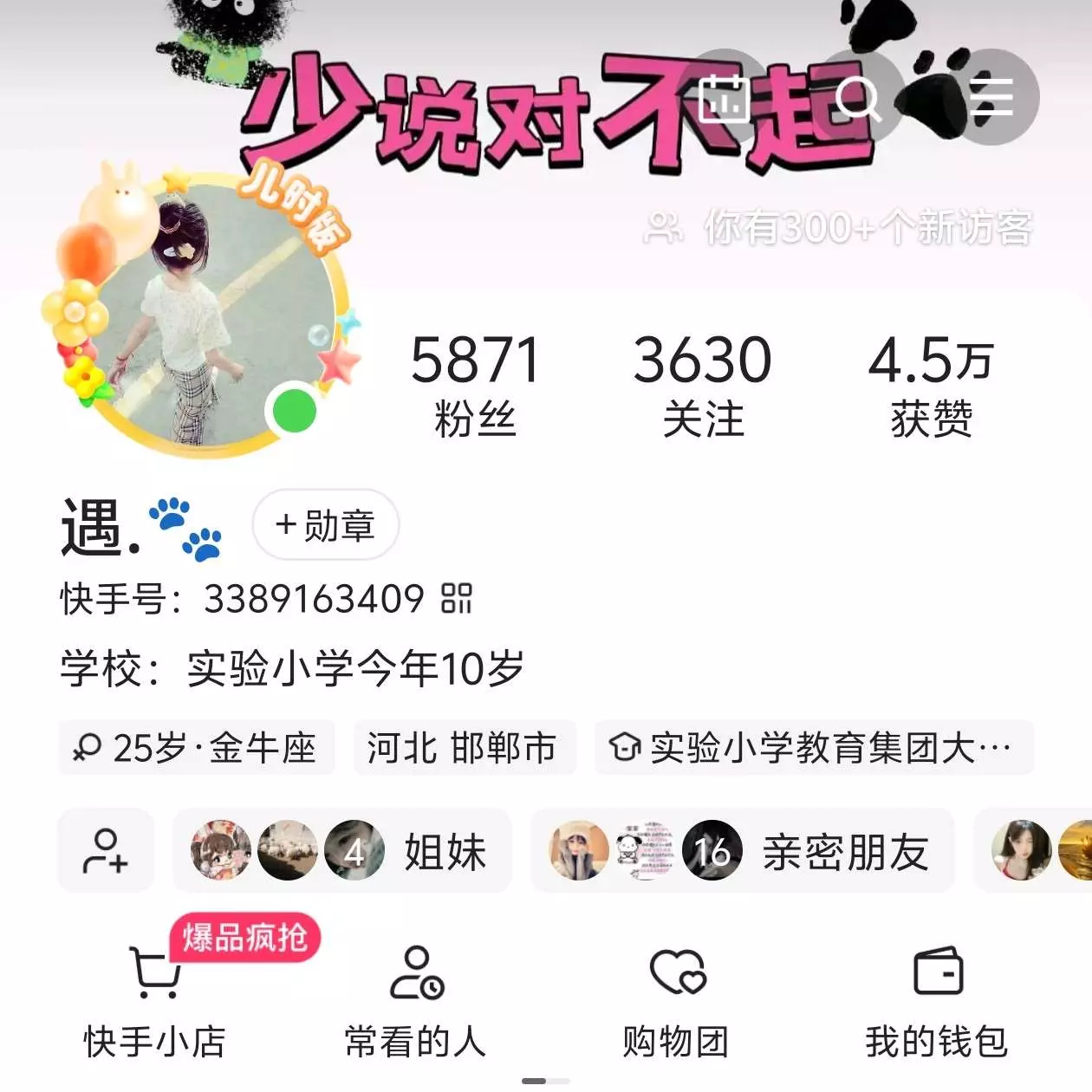View the 300+ new visitors
This screenshot has height=1092, width=1092.
tap(839, 228)
